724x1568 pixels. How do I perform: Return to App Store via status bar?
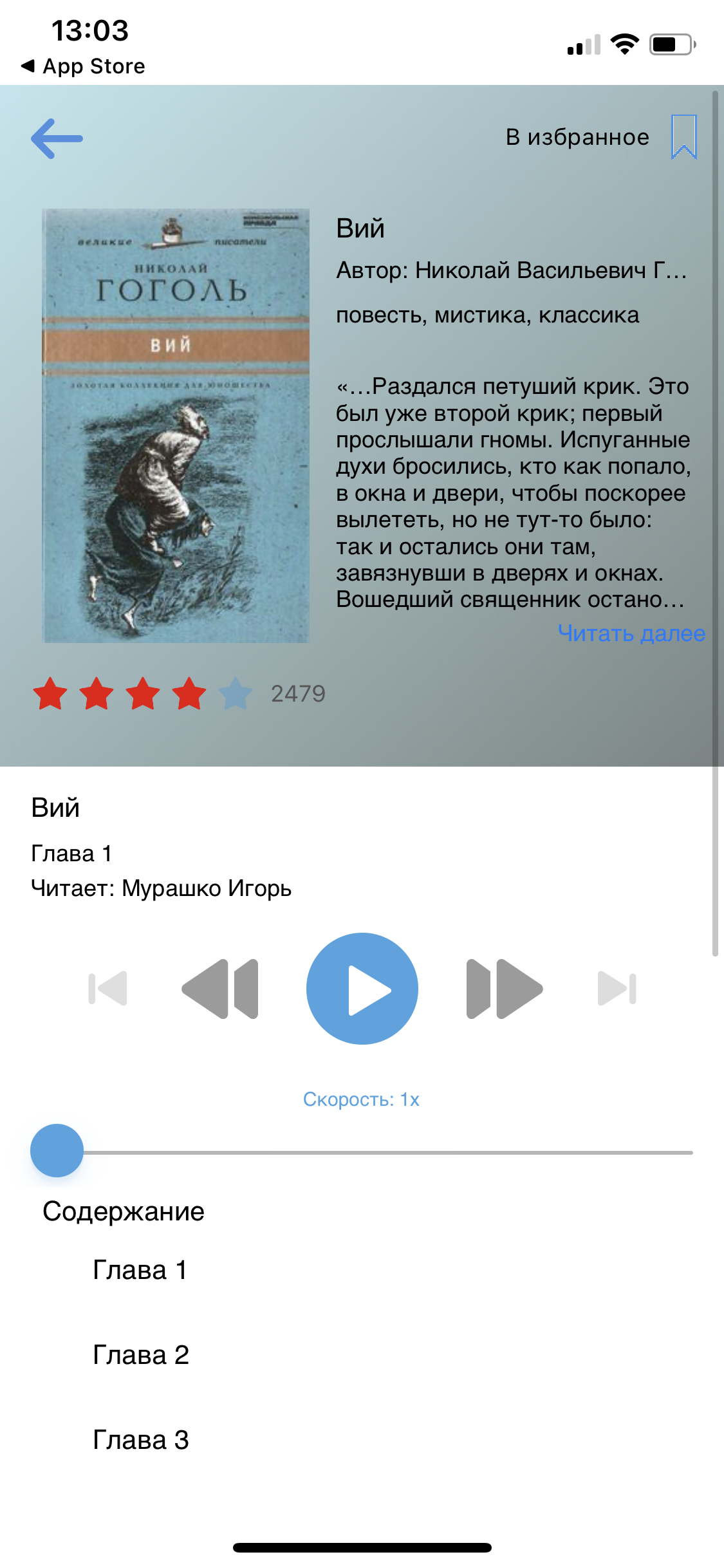(x=84, y=66)
